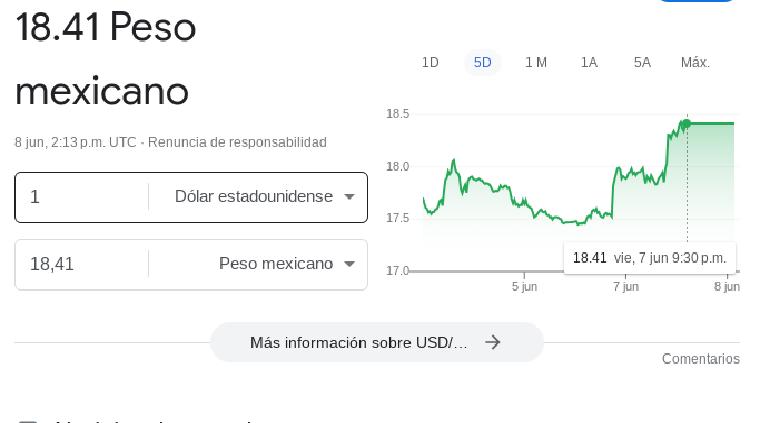Image resolution: width=770 pixels, height=423 pixels.
Task: Switch chart to 1D range
Action: pos(430,62)
